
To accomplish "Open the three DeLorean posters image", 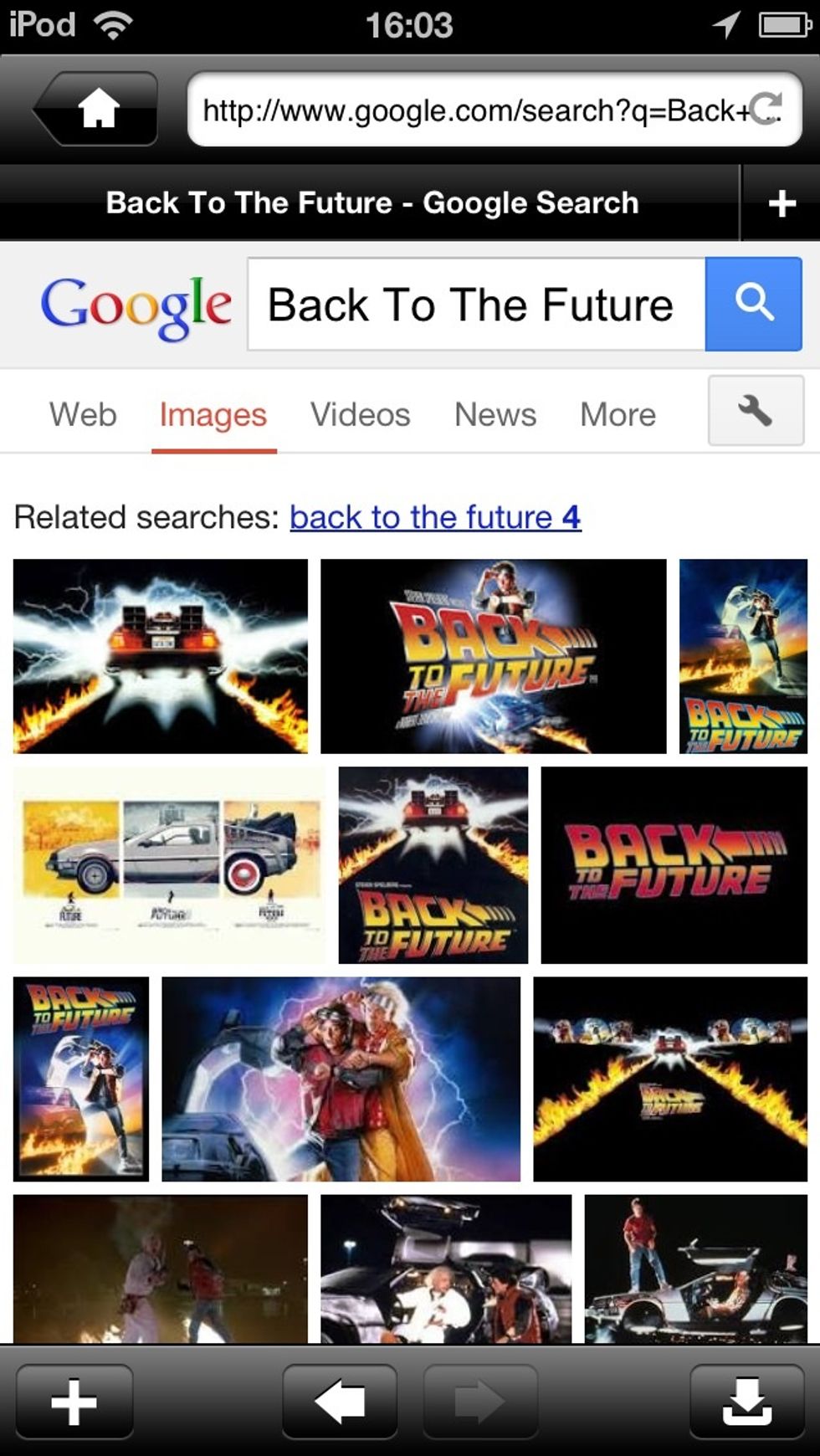I will tap(170, 865).
